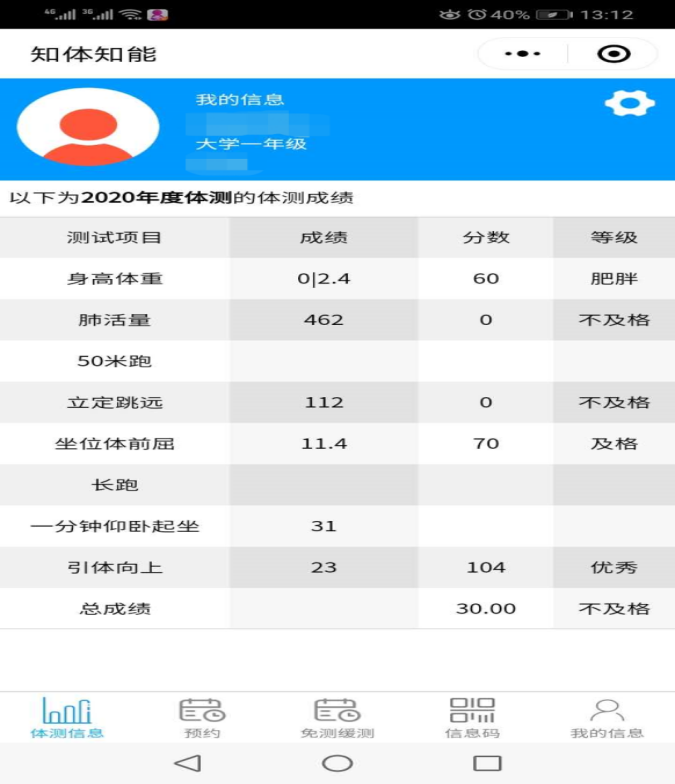Switch to the 预约 tab
This screenshot has height=784, width=675.
(202, 718)
